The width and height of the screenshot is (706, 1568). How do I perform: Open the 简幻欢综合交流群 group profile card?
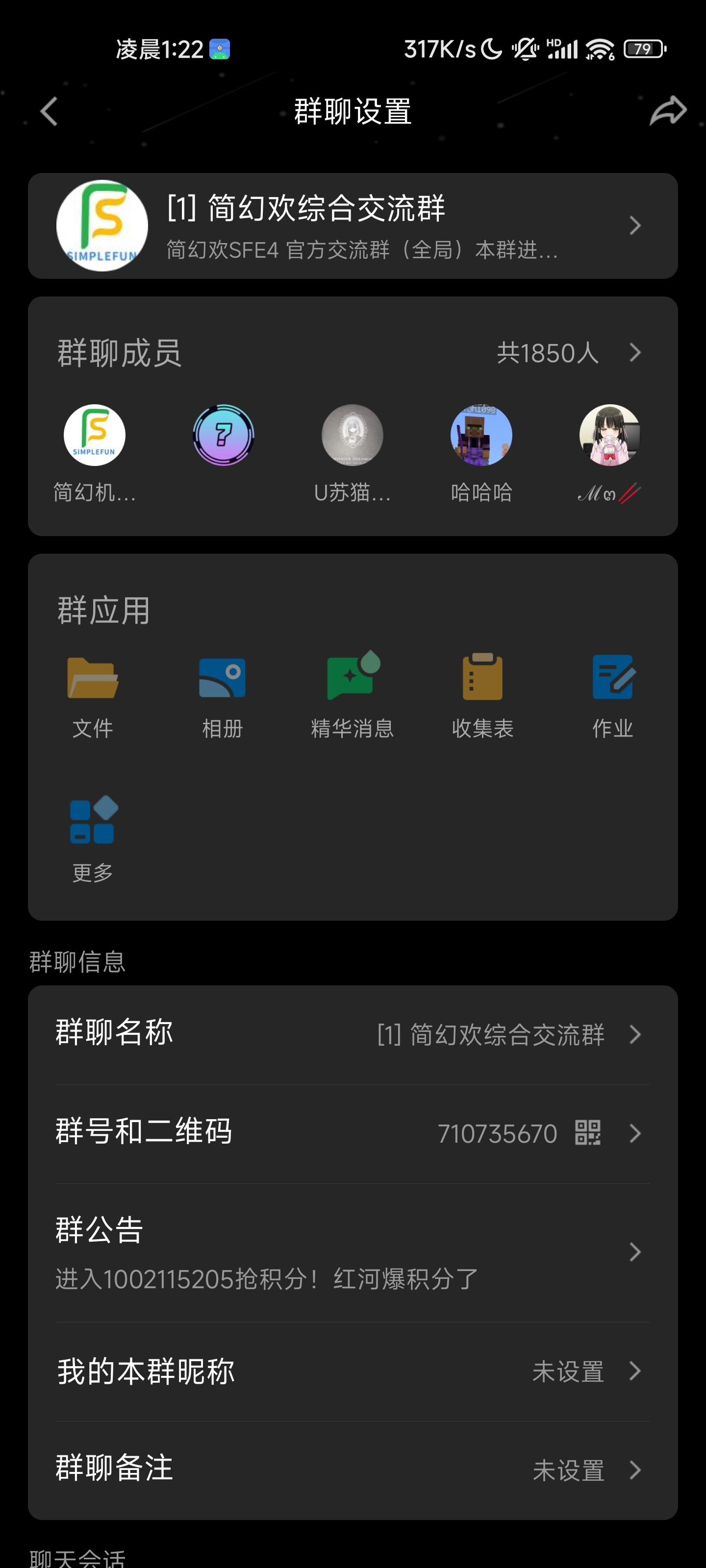[x=353, y=226]
